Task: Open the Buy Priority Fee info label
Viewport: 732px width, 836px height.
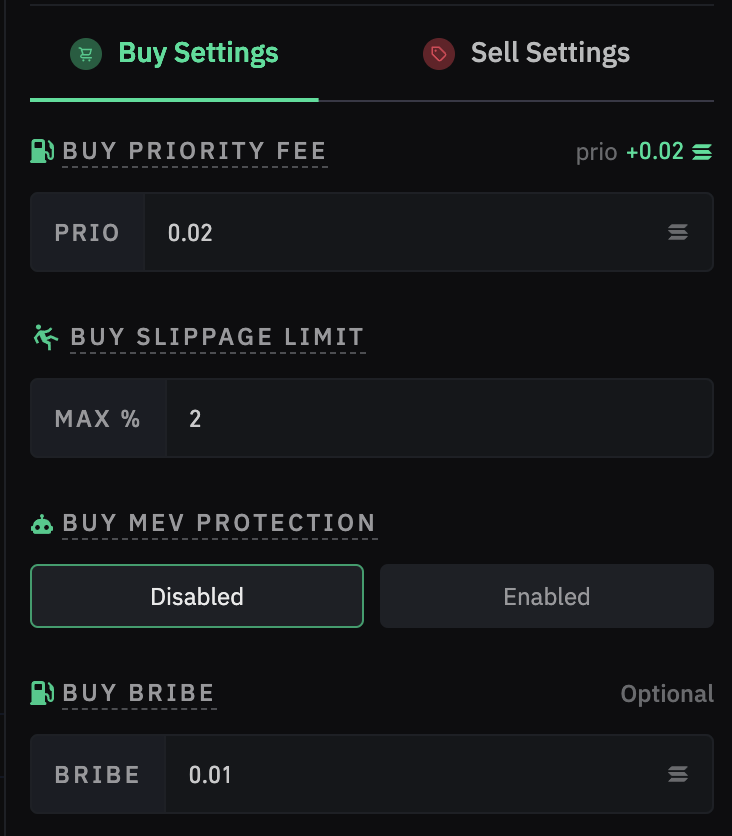Action: (x=194, y=152)
